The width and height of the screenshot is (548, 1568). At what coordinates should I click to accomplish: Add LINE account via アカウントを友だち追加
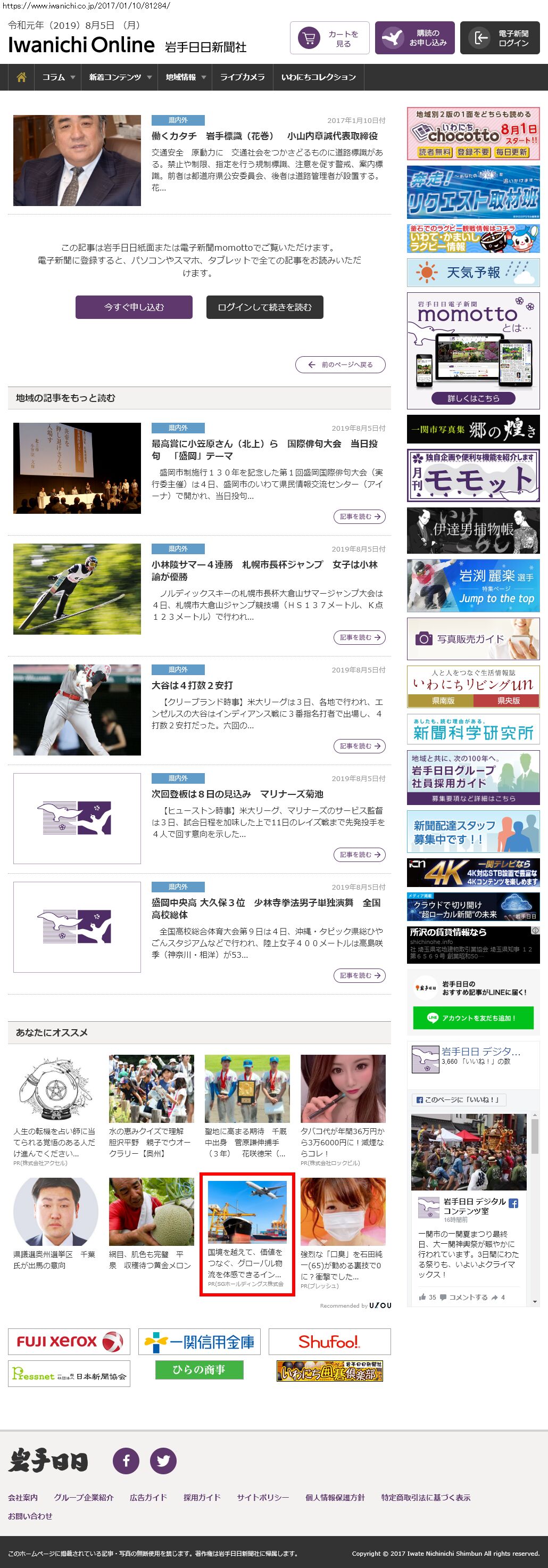click(x=472, y=1018)
